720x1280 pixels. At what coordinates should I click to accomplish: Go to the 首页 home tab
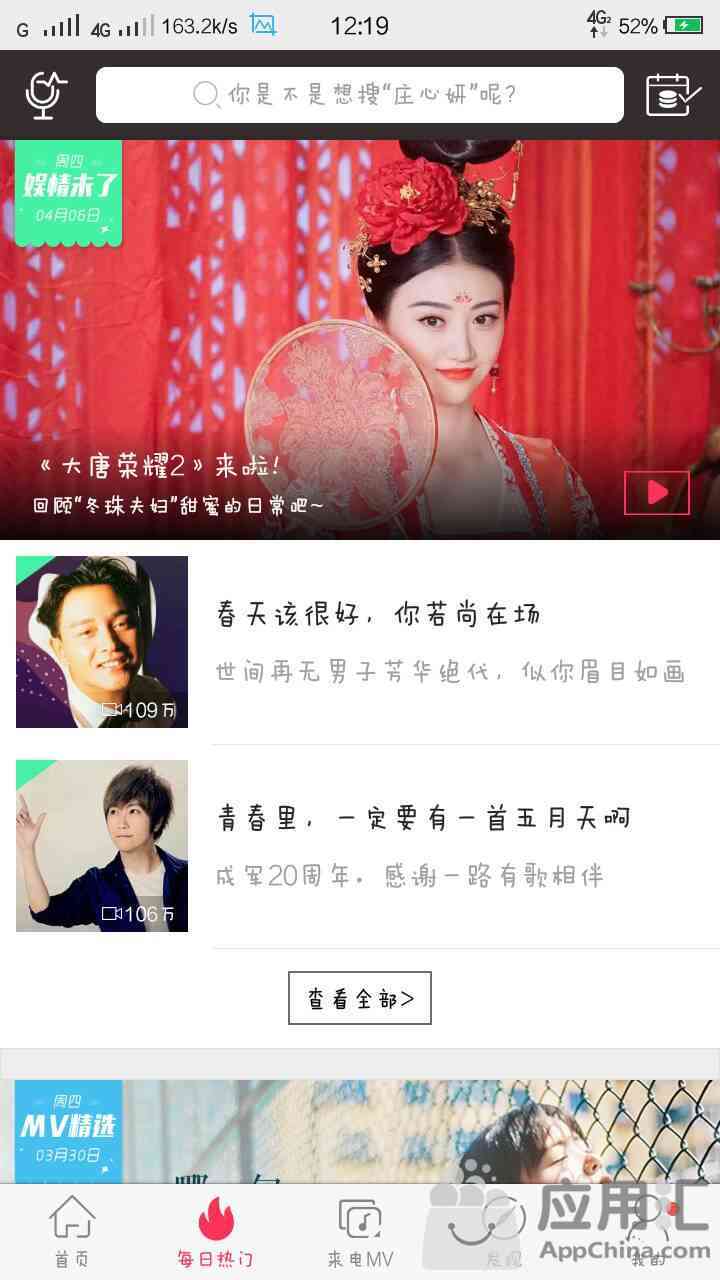[72, 1231]
